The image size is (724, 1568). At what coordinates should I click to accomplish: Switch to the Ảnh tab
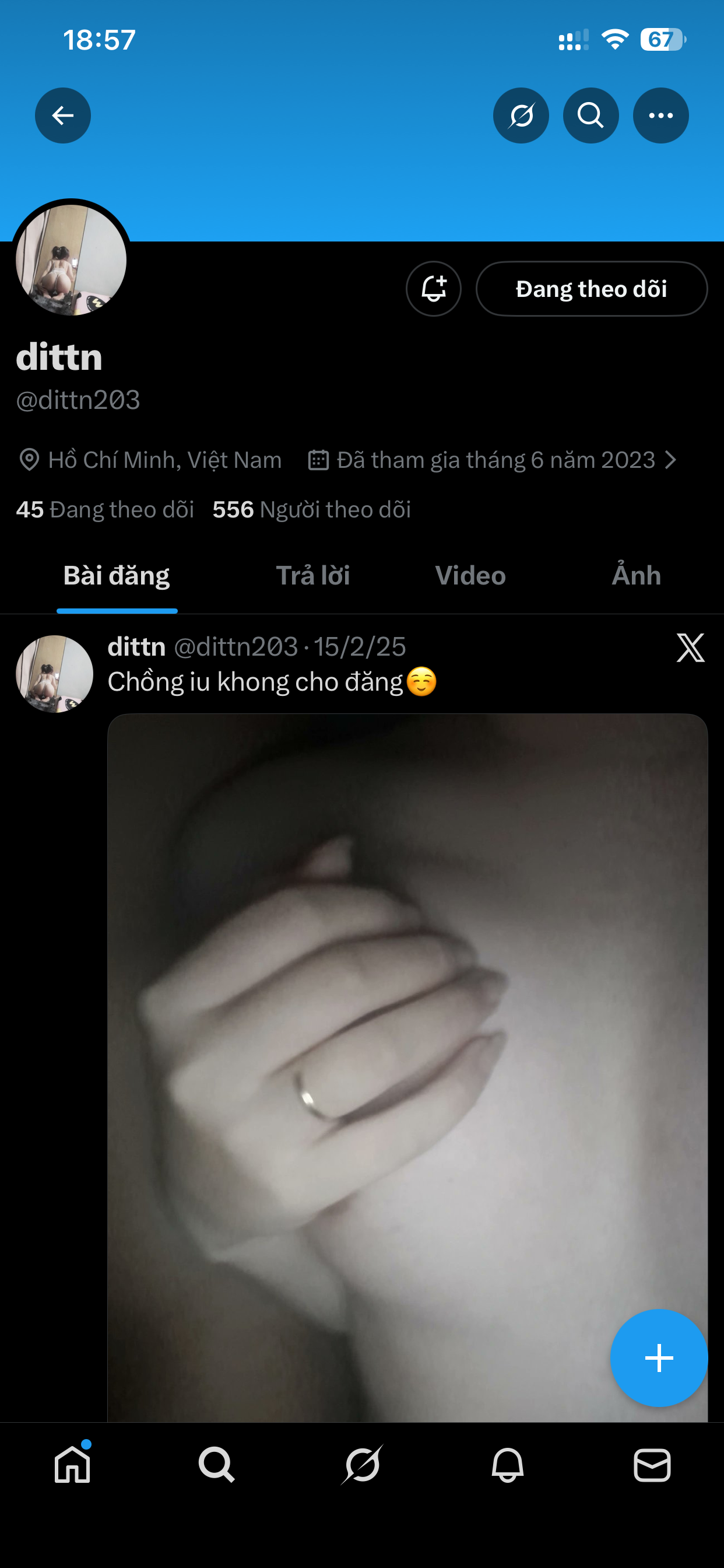[636, 575]
